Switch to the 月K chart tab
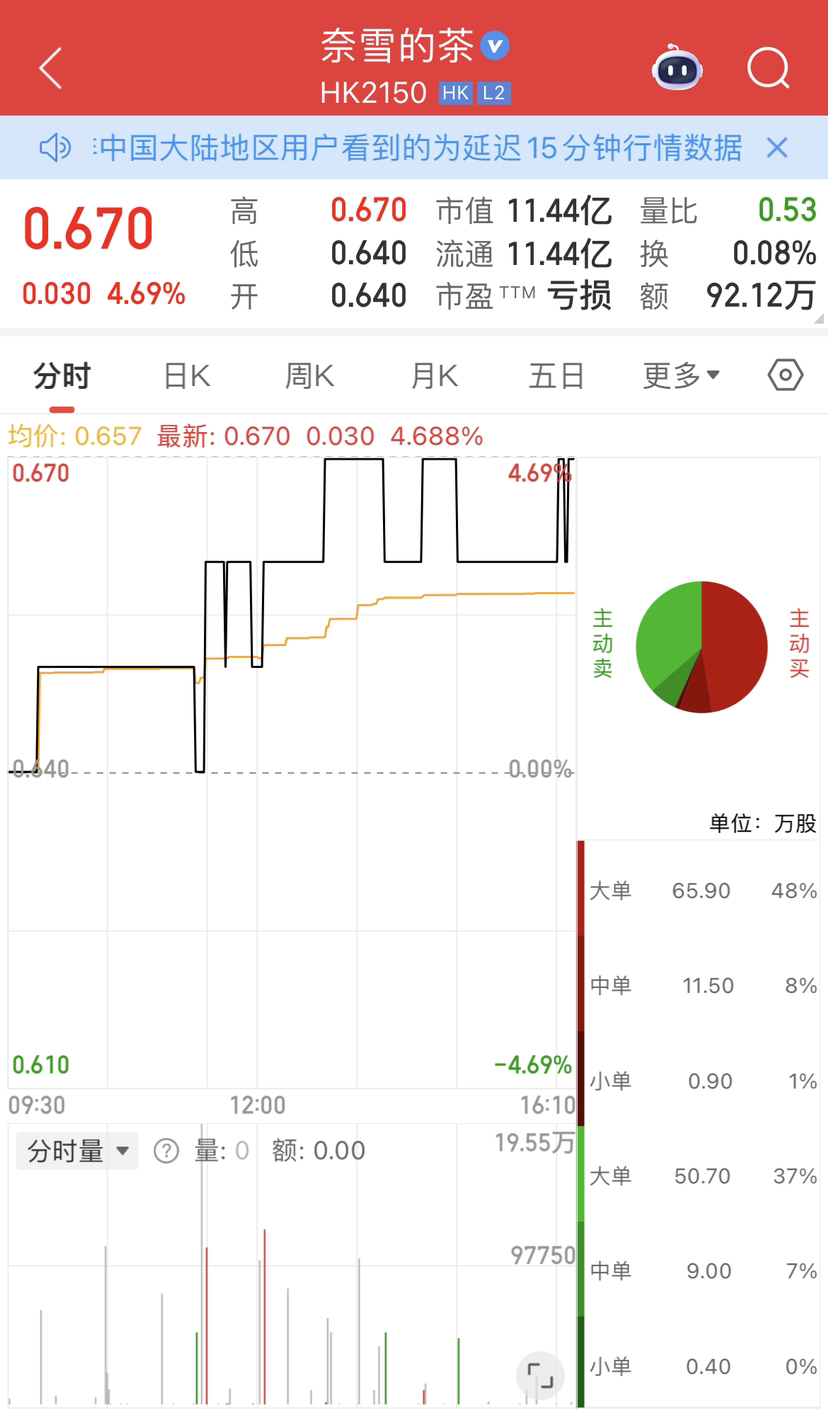This screenshot has height=1412, width=828. [x=433, y=376]
